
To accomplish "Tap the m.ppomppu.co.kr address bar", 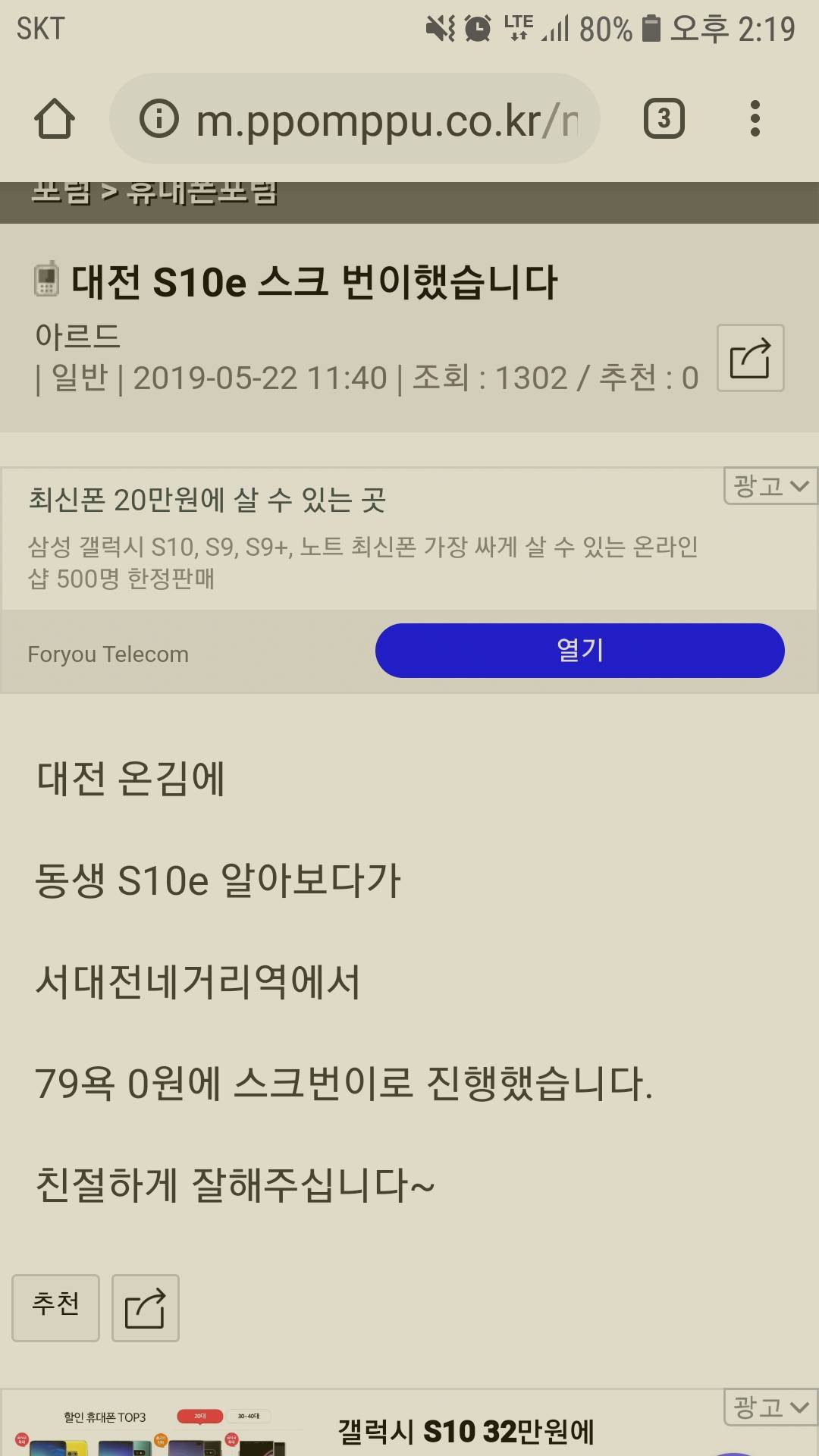I will (x=387, y=119).
